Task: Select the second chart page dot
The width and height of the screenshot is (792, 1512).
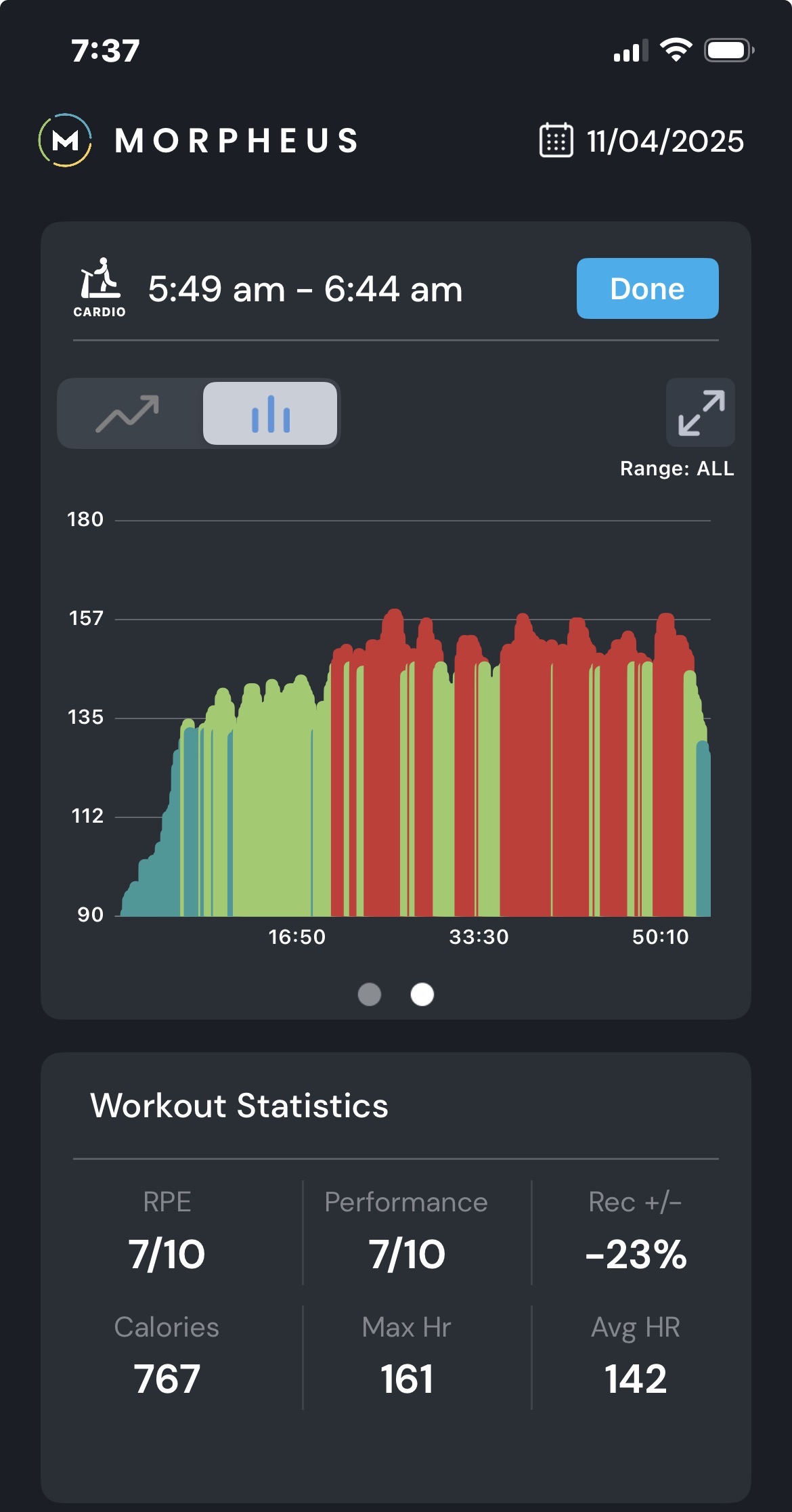Action: pos(422,994)
